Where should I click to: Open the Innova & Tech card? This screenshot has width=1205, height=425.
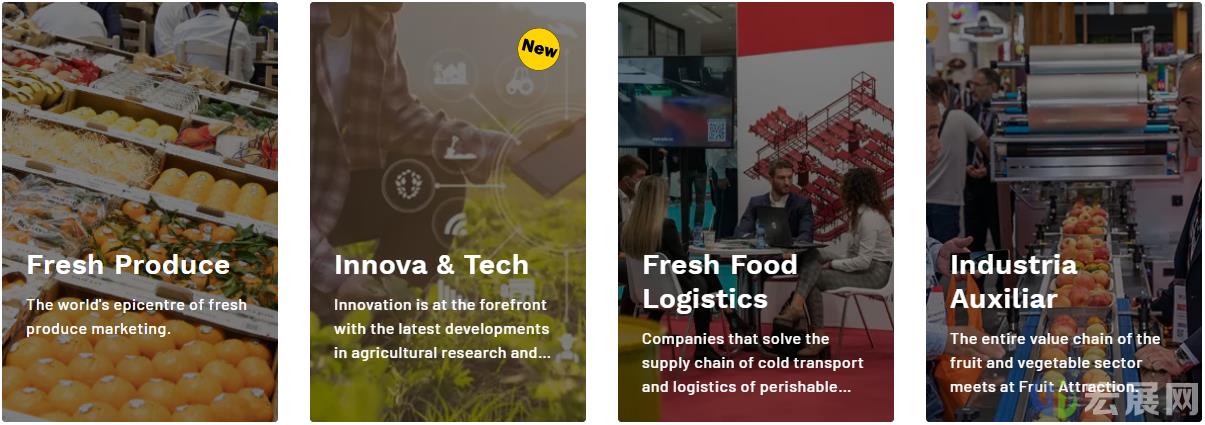(x=447, y=212)
